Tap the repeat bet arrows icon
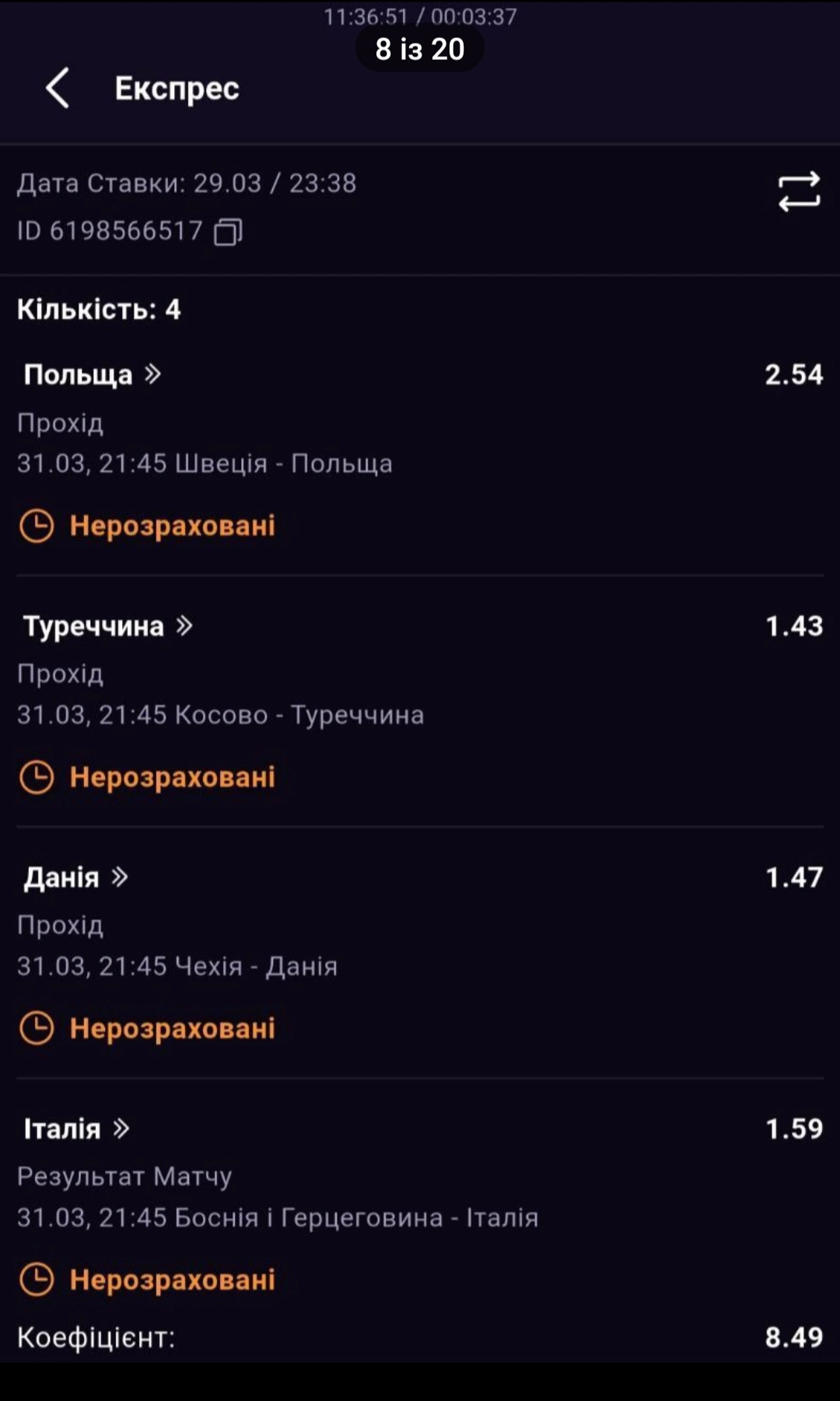Image resolution: width=840 pixels, height=1401 pixels. pyautogui.click(x=799, y=191)
